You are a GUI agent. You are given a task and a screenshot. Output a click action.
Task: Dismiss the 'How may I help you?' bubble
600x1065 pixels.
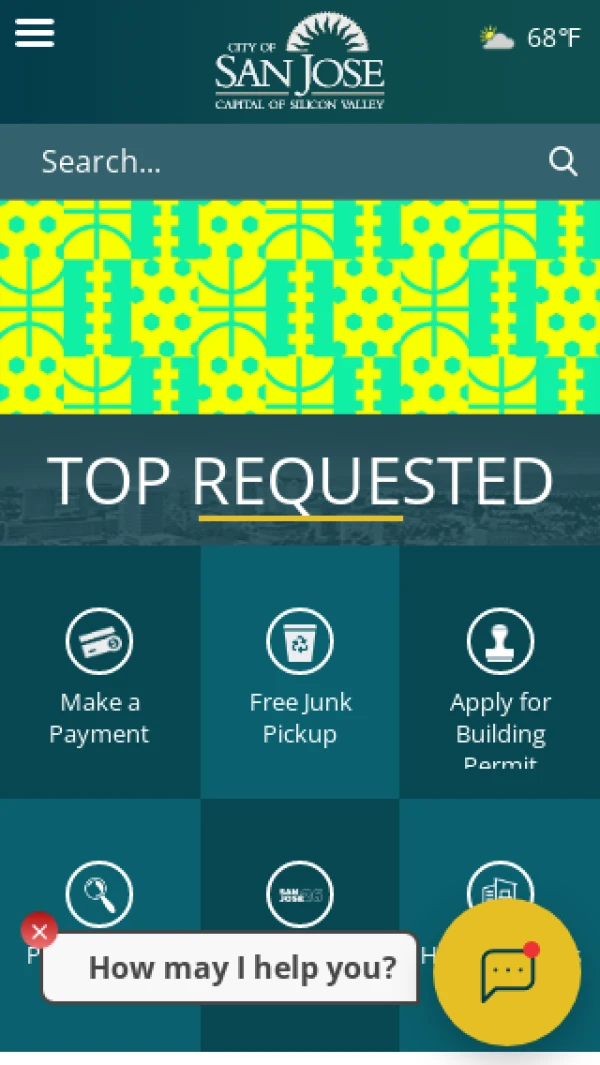pyautogui.click(x=39, y=932)
